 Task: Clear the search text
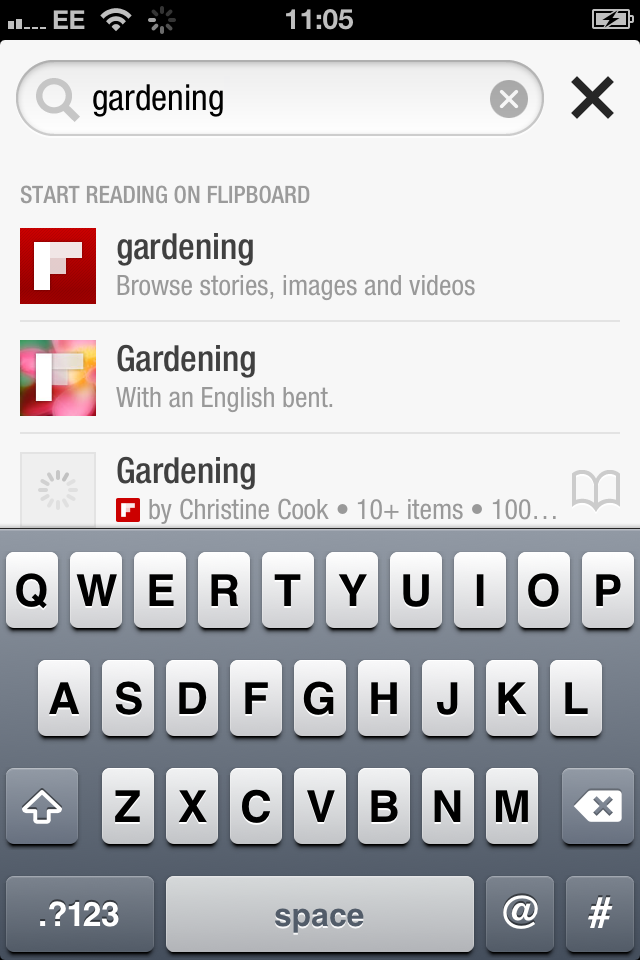click(x=508, y=98)
